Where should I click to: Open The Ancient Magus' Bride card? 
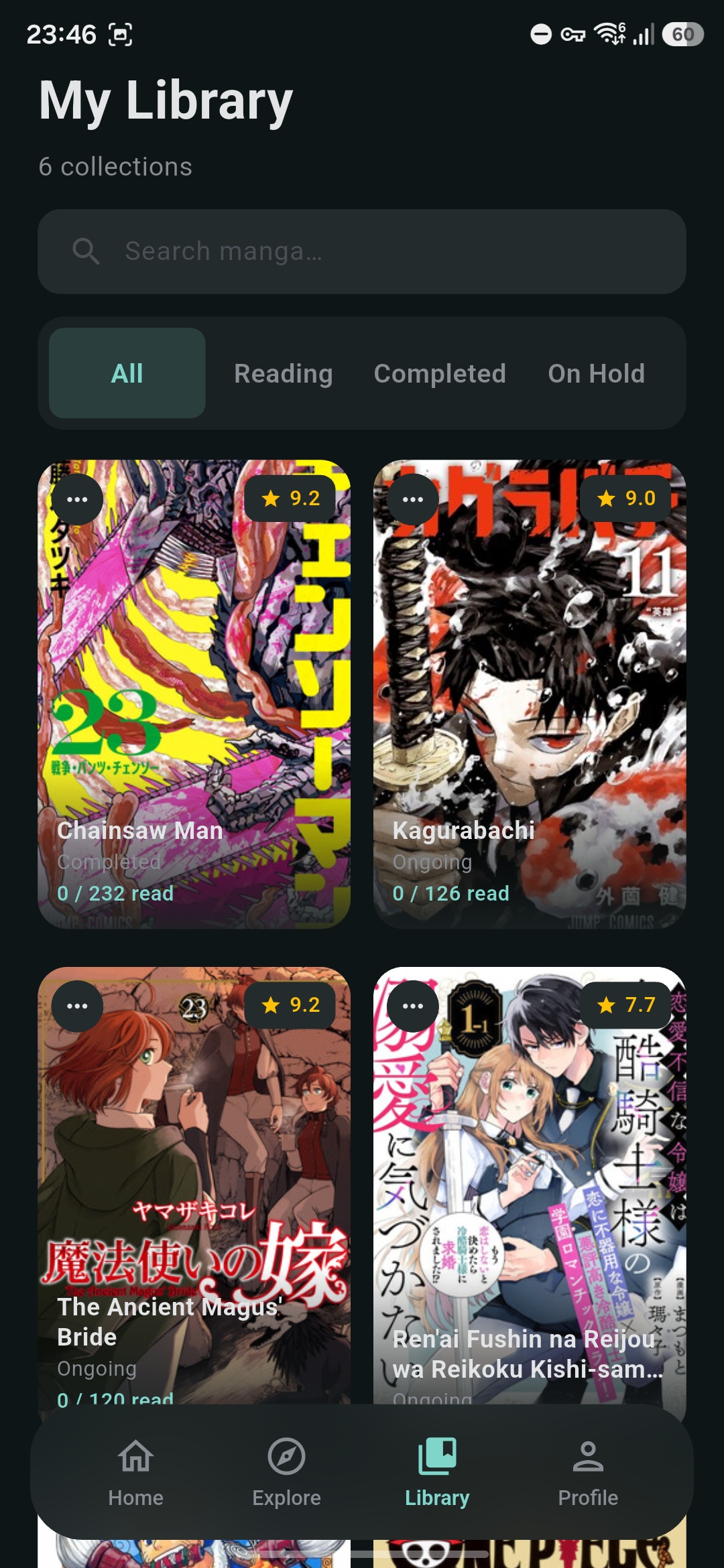coord(194,1186)
